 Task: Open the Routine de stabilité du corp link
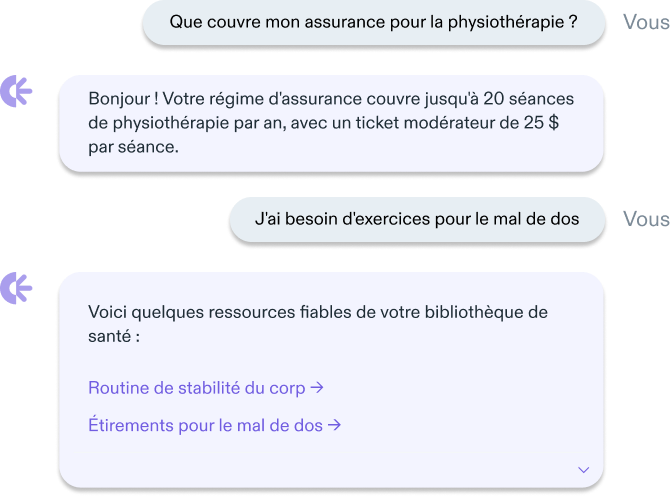205,388
